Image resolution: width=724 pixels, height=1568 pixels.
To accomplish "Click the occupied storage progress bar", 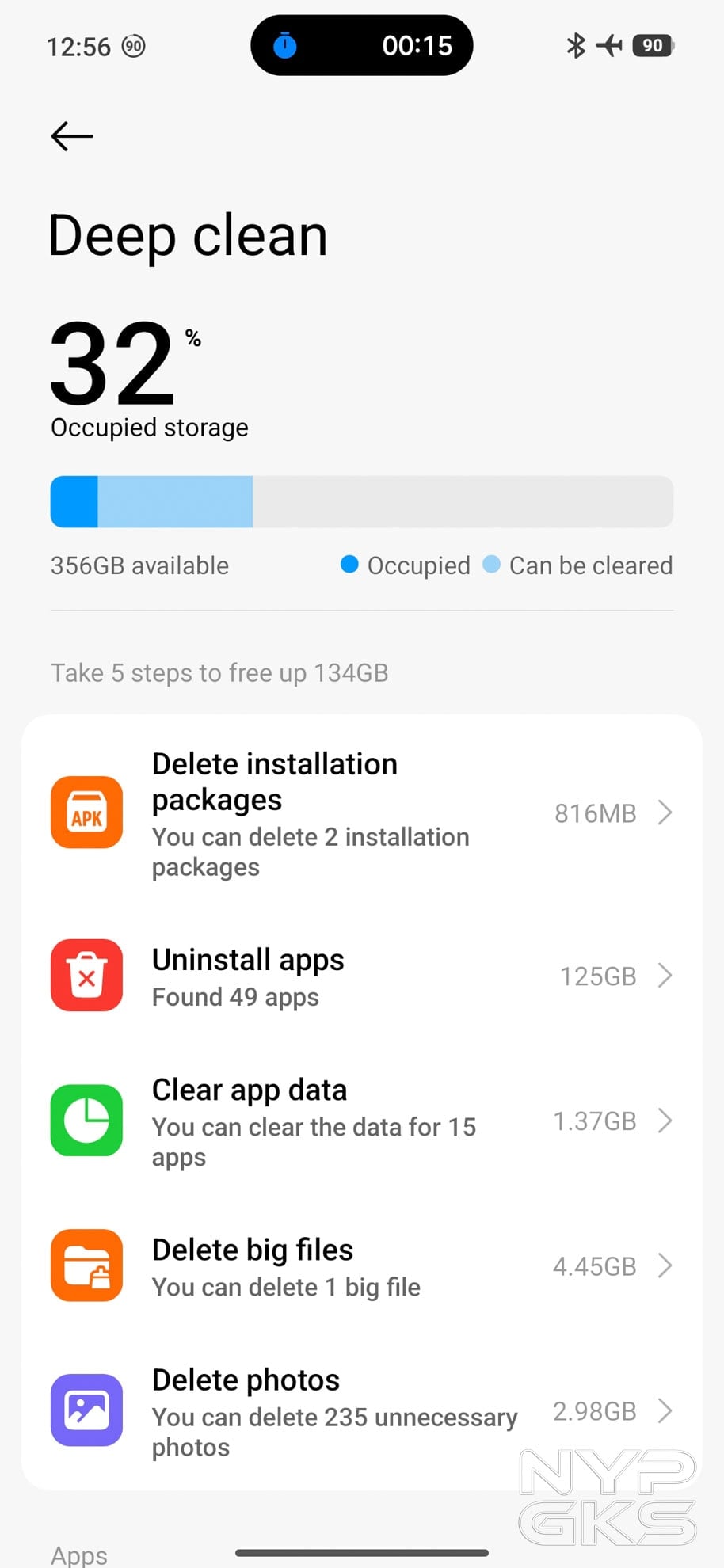I will pos(361,500).
